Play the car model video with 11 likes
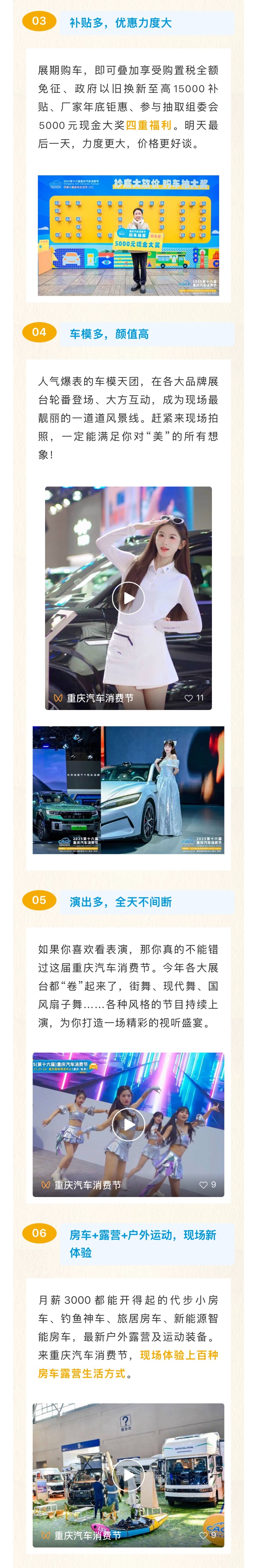The image size is (257, 1568). tap(128, 598)
